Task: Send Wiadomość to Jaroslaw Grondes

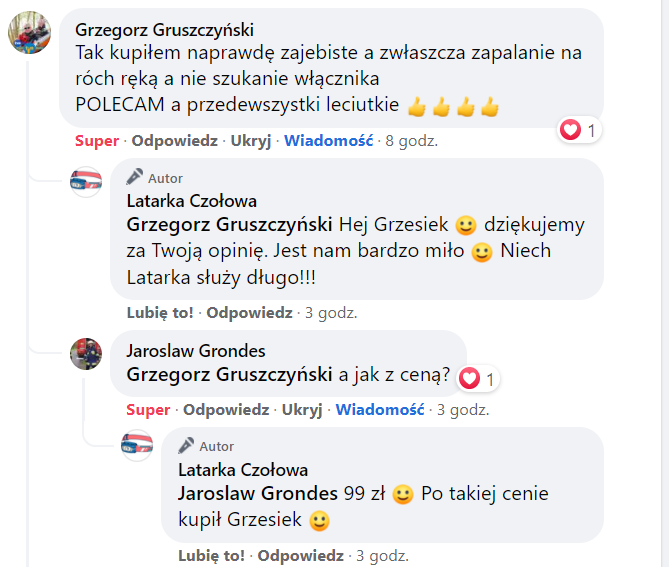Action: (380, 410)
